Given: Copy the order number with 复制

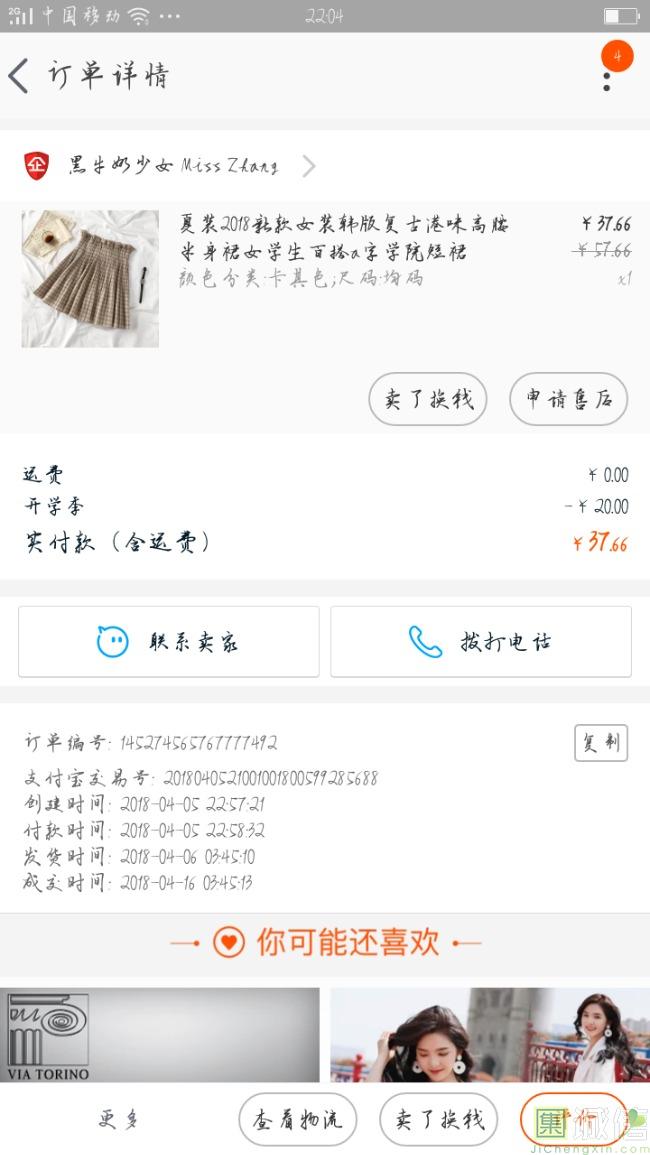Looking at the screenshot, I should click(600, 743).
